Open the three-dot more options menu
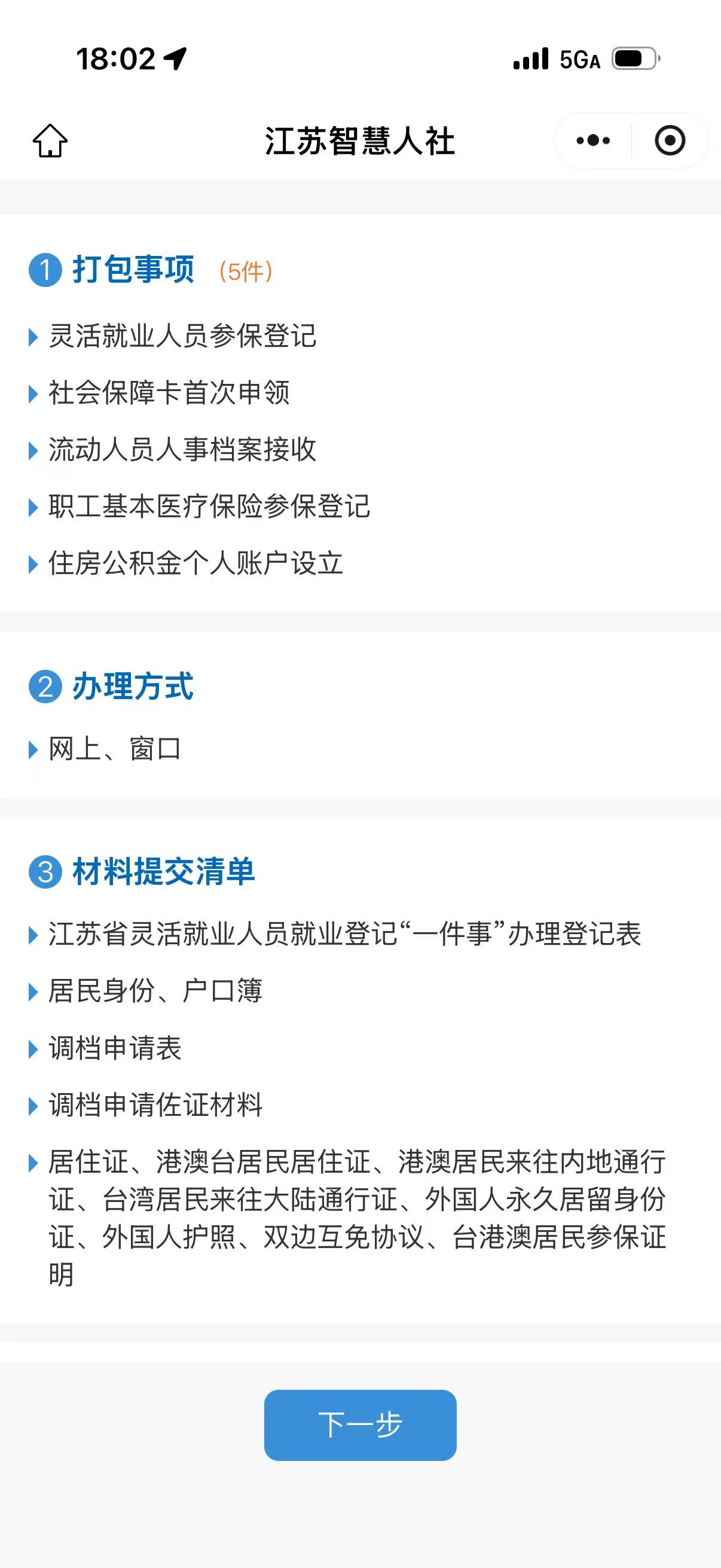721x1568 pixels. [593, 141]
